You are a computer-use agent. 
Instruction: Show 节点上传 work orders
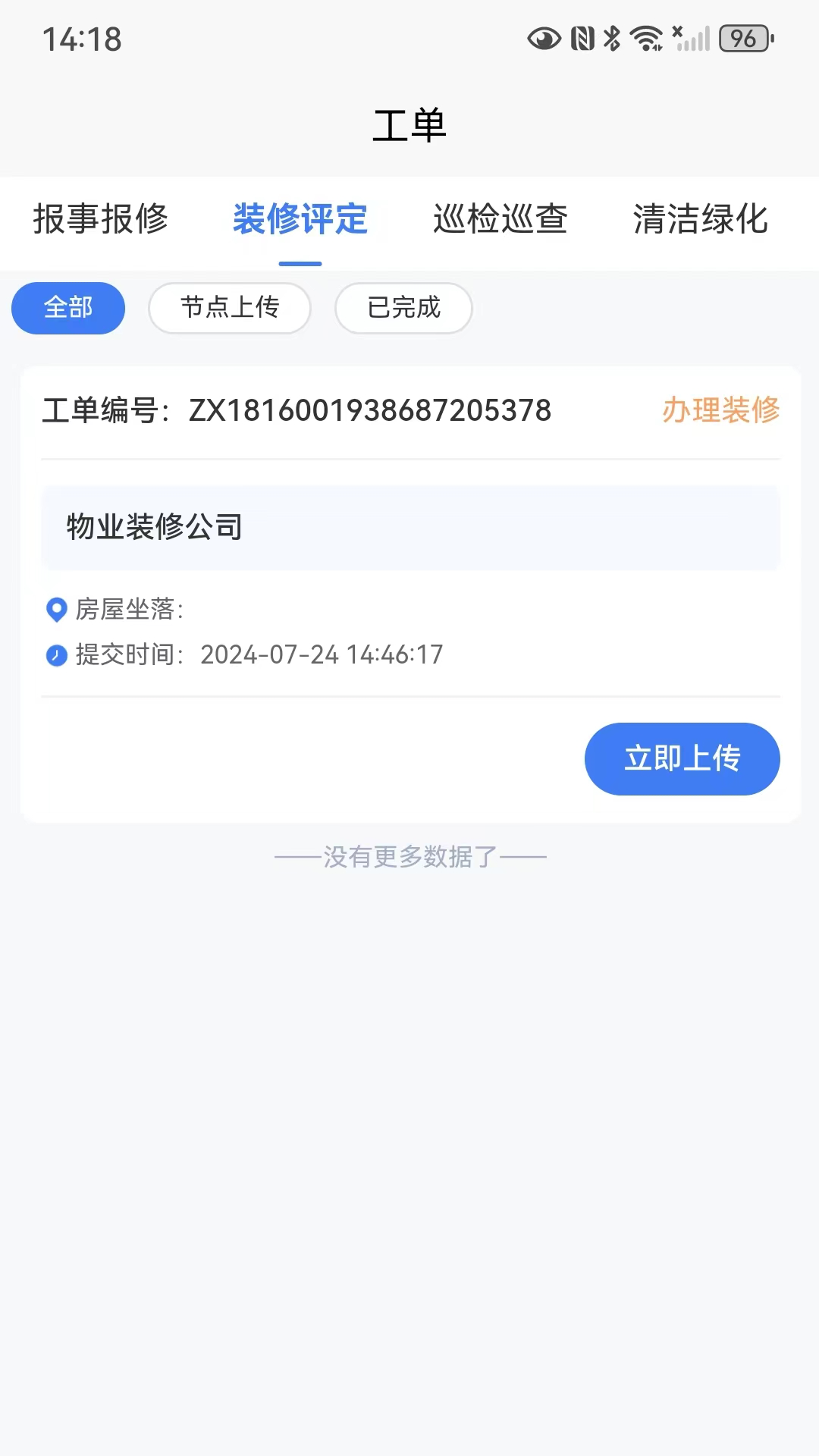pyautogui.click(x=230, y=308)
